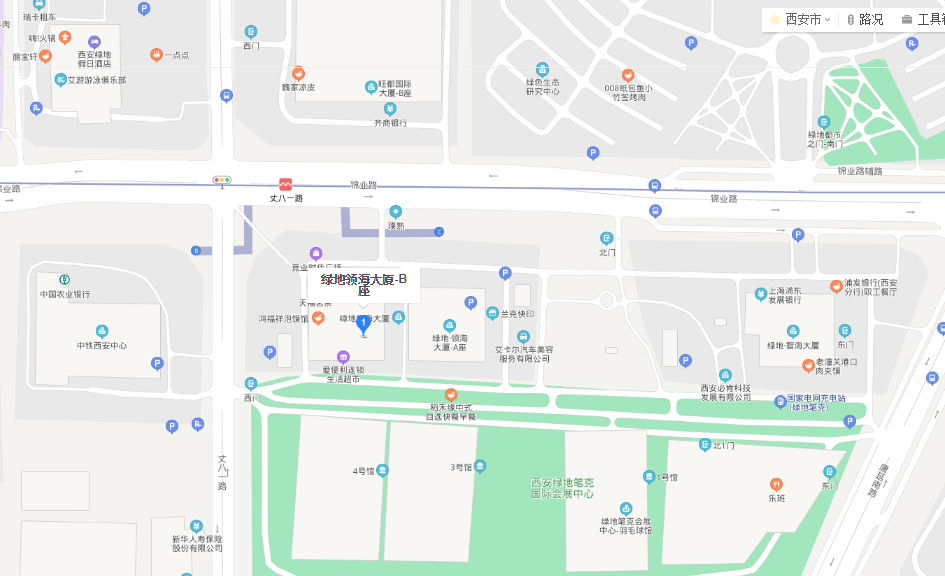This screenshot has height=576, width=945.
Task: Select 008纸包鱼小竹签烤肉 restaurant
Action: pyautogui.click(x=628, y=76)
